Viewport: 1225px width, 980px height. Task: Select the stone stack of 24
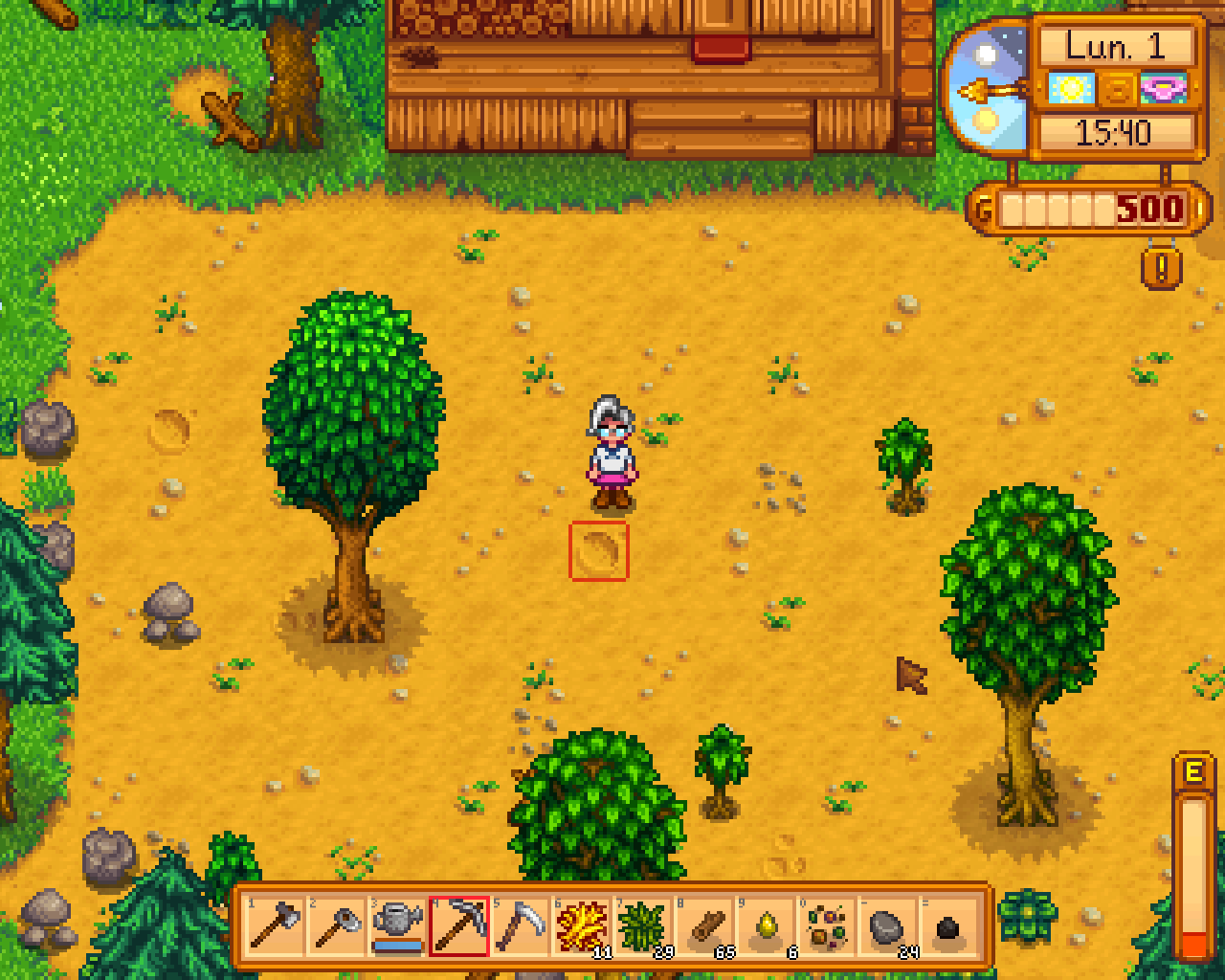coord(888,926)
